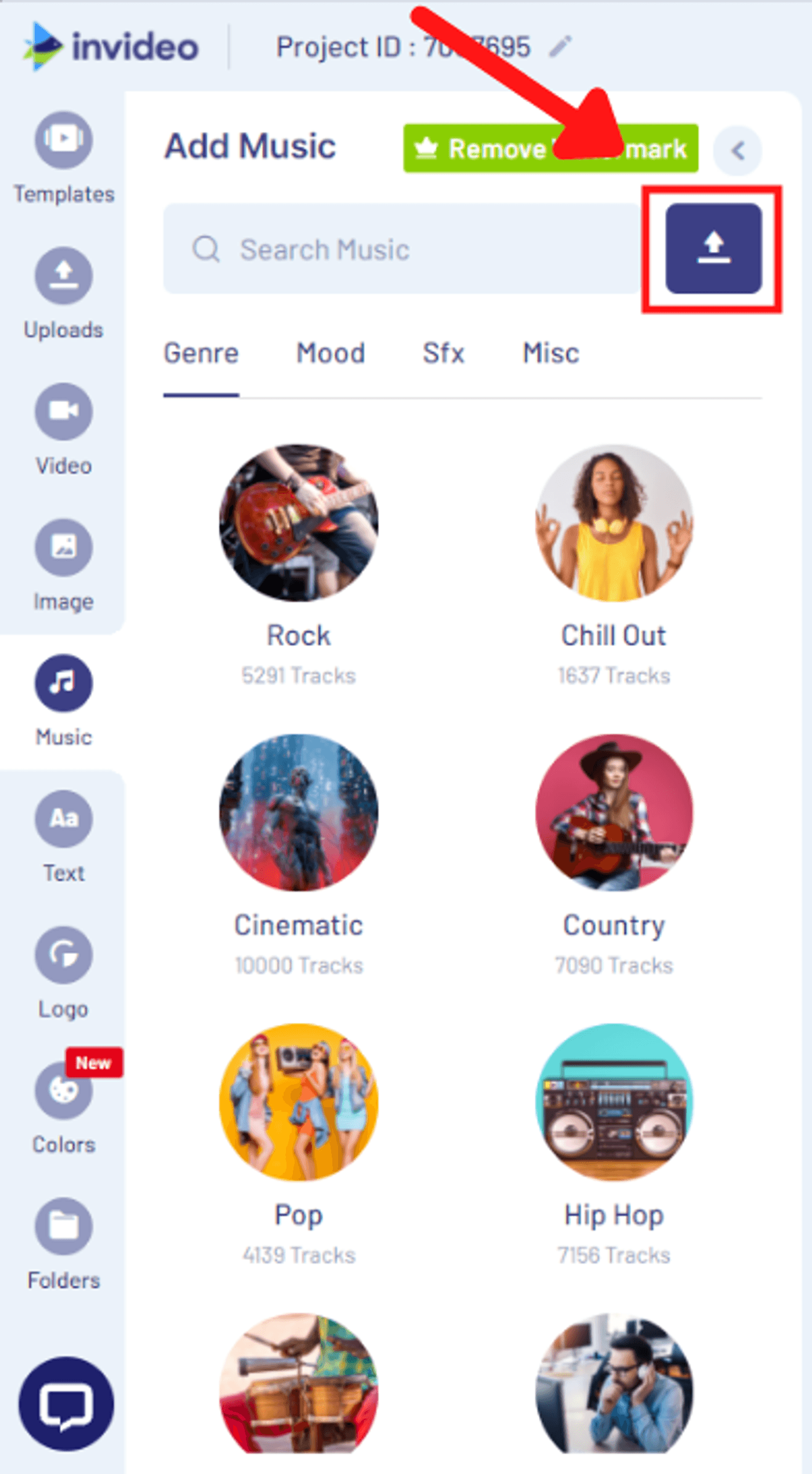The height and width of the screenshot is (1474, 812).
Task: Open the Colors panel marked New
Action: [x=63, y=1092]
